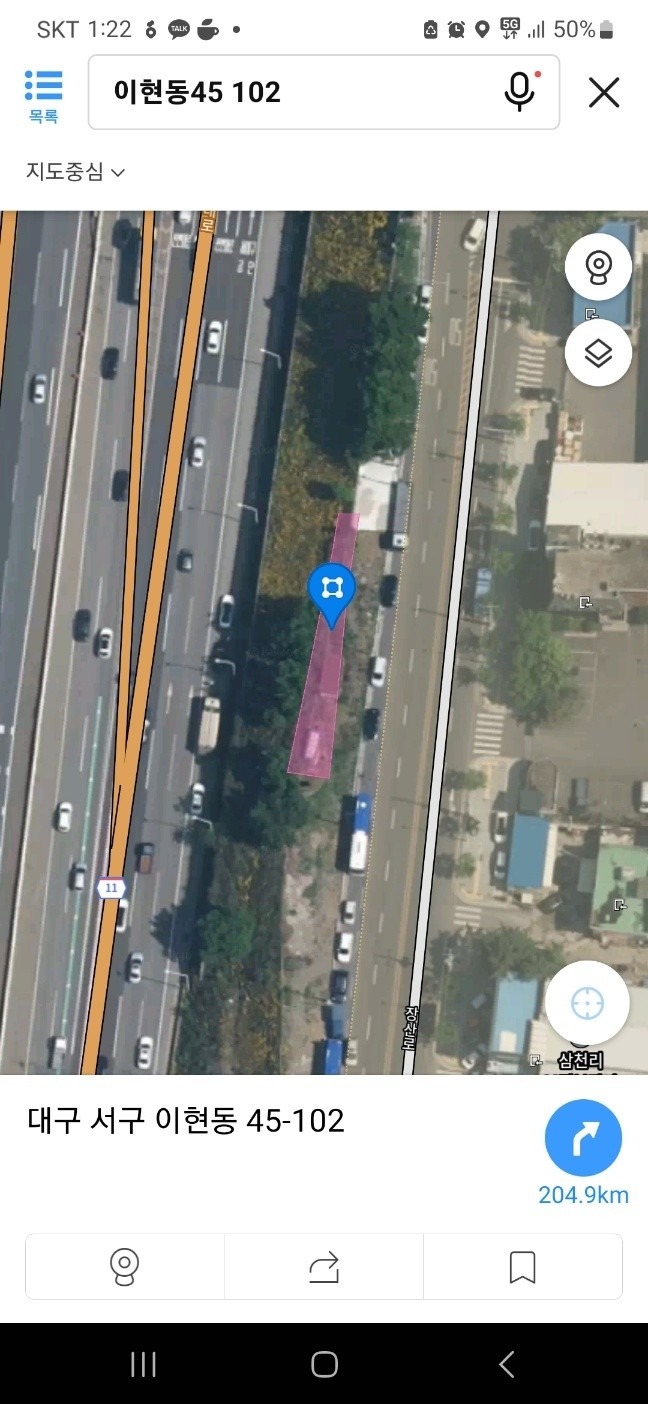Open road view in the bottom action bar
The height and width of the screenshot is (1404, 648).
124,1267
